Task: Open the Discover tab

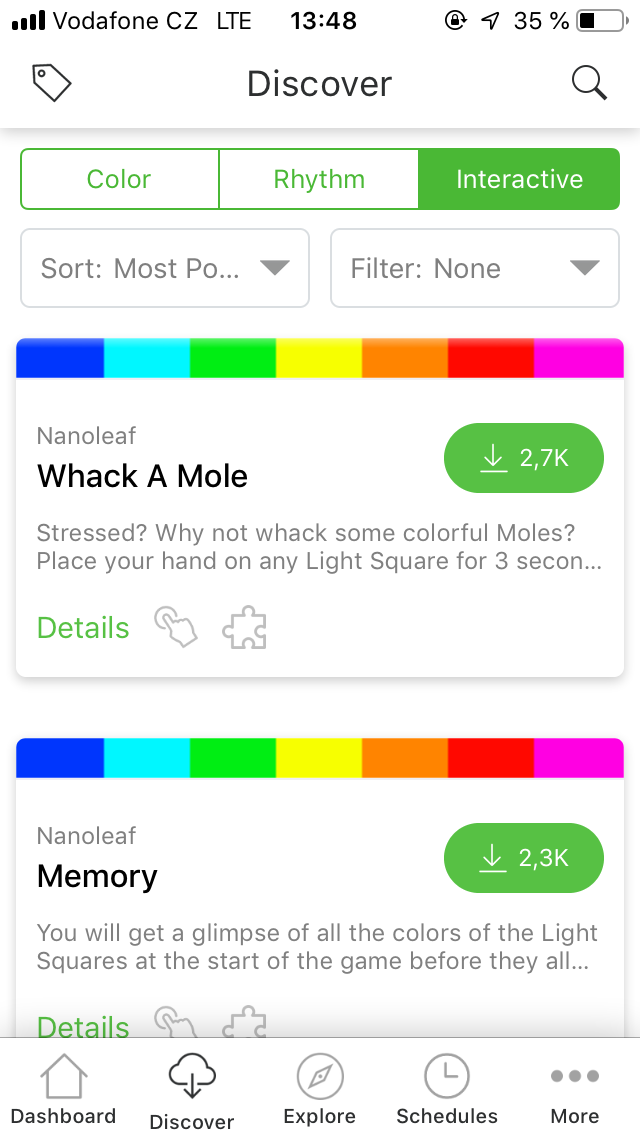Action: click(191, 1091)
